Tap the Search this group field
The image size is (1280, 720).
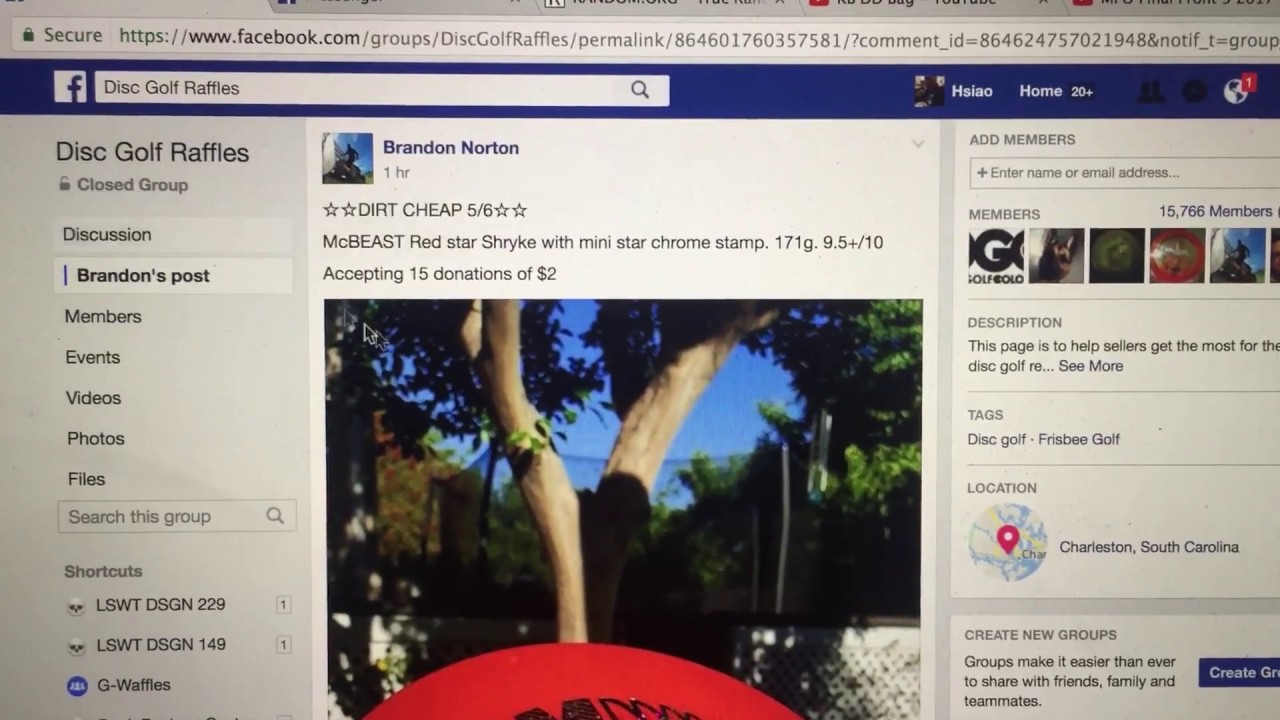point(160,517)
